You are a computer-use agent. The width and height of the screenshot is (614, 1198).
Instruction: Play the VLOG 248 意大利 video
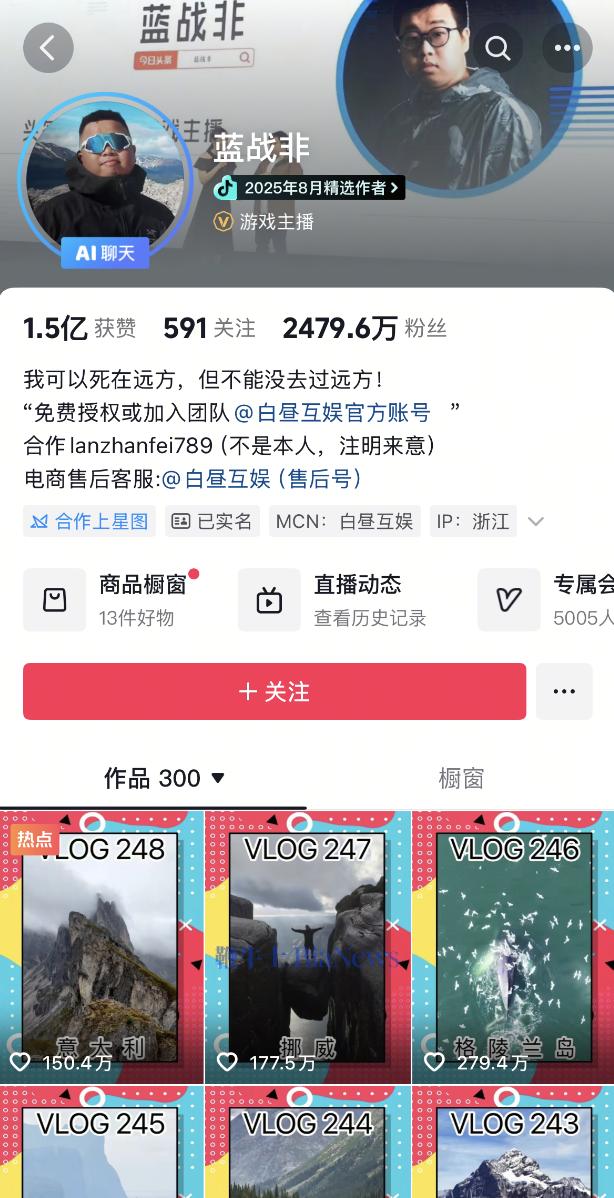click(x=101, y=945)
